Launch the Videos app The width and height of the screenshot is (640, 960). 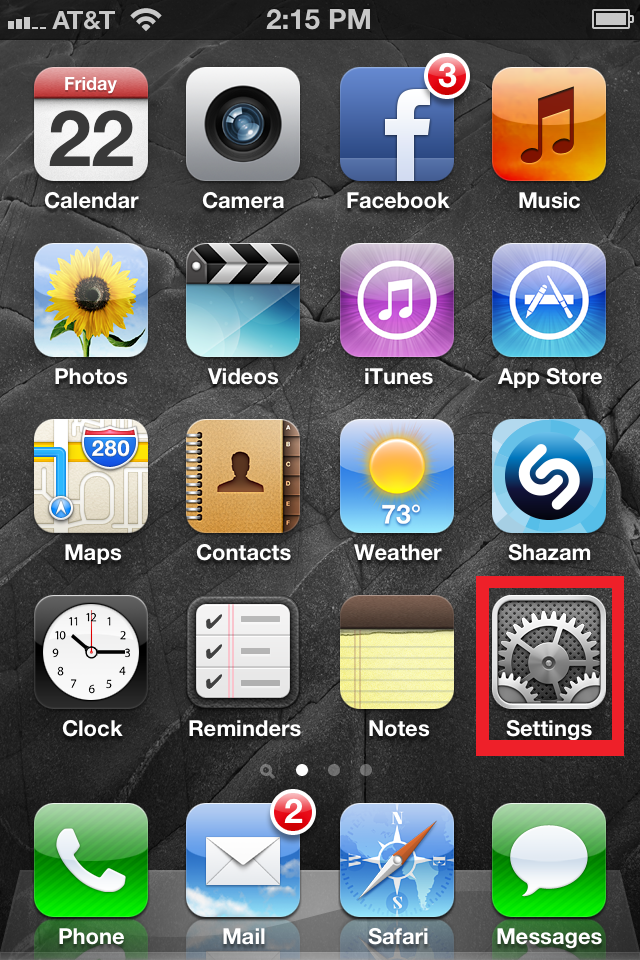click(243, 300)
